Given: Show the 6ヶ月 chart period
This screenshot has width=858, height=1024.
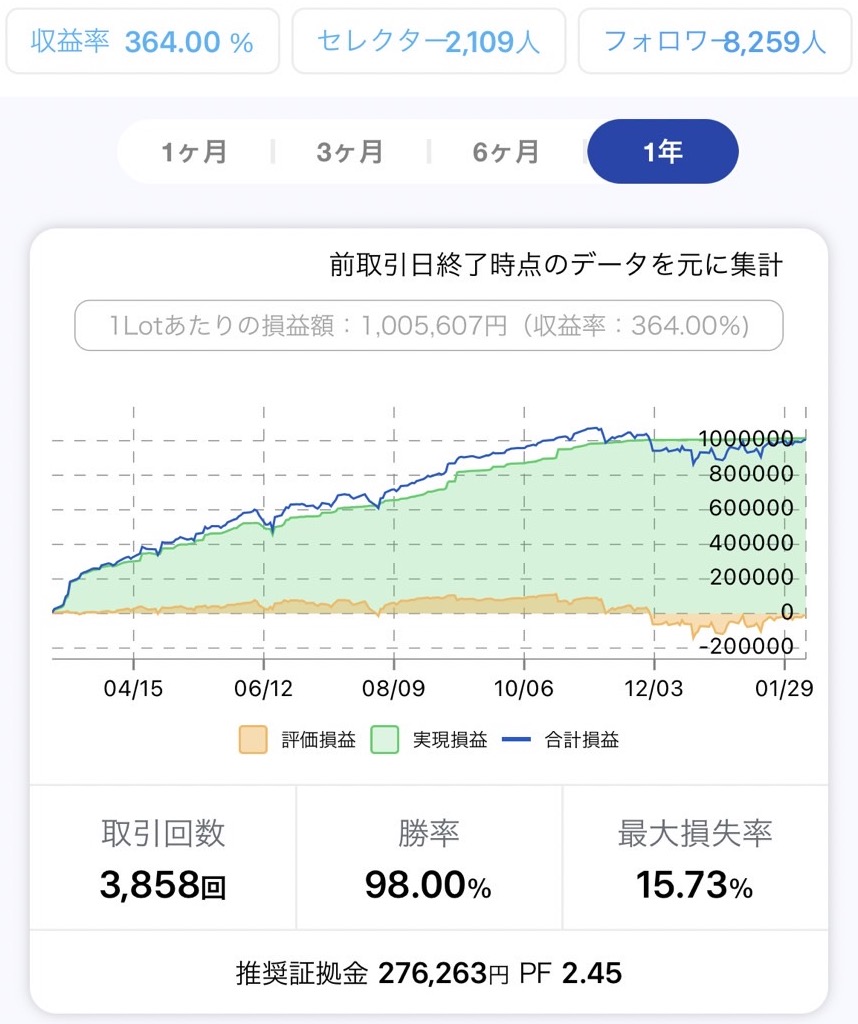Looking at the screenshot, I should click(x=506, y=152).
